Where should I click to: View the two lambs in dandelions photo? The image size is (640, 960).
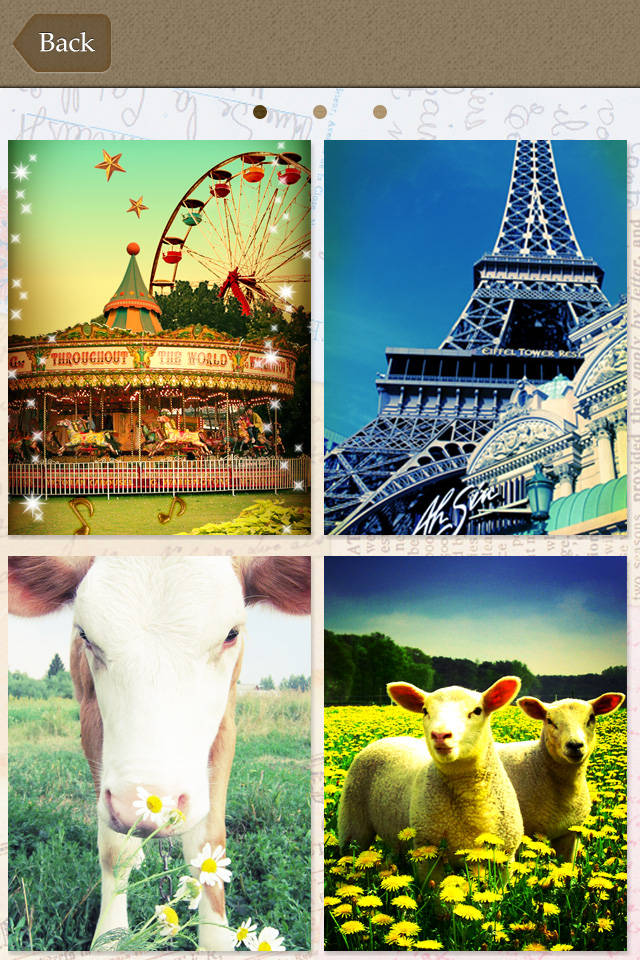coord(475,753)
